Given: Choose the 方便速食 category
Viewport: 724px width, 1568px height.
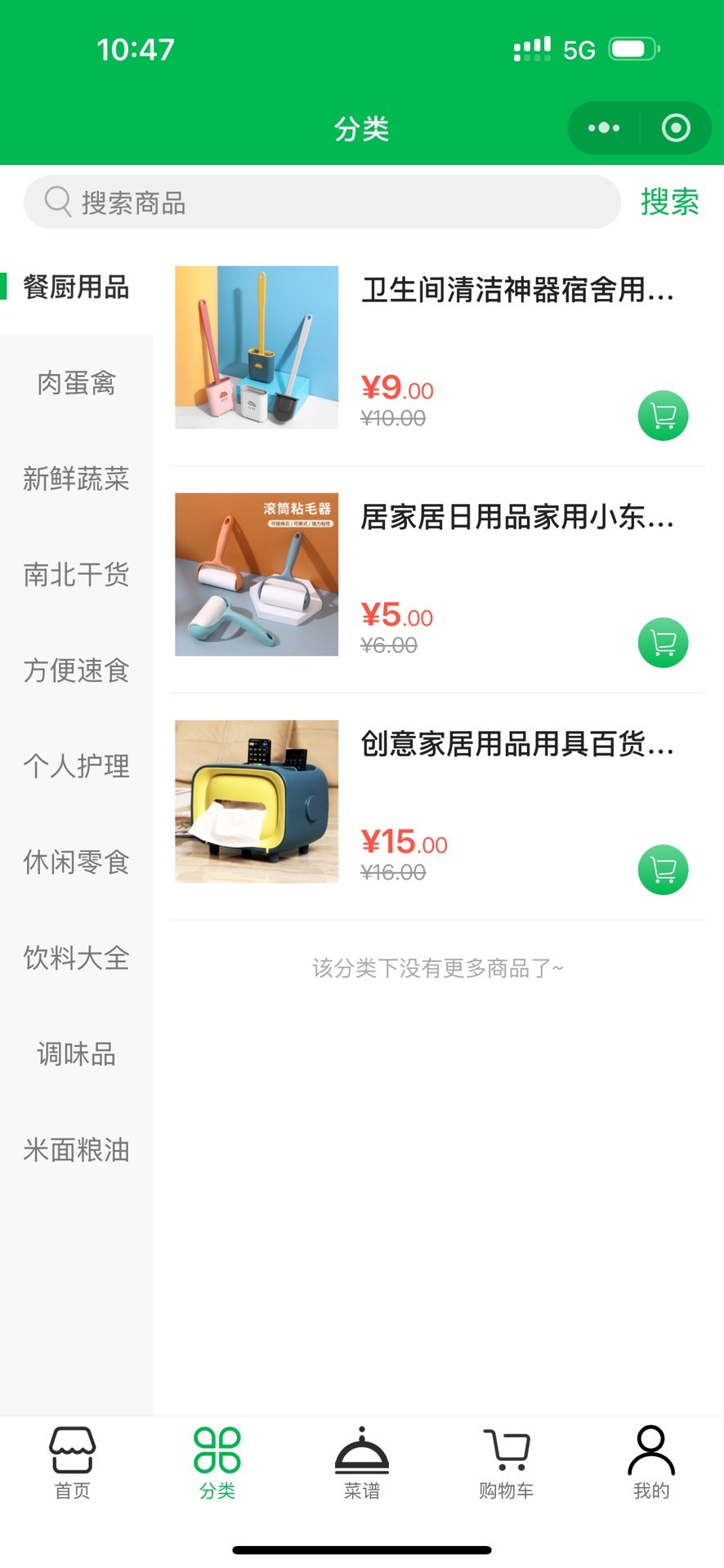Looking at the screenshot, I should (x=76, y=670).
